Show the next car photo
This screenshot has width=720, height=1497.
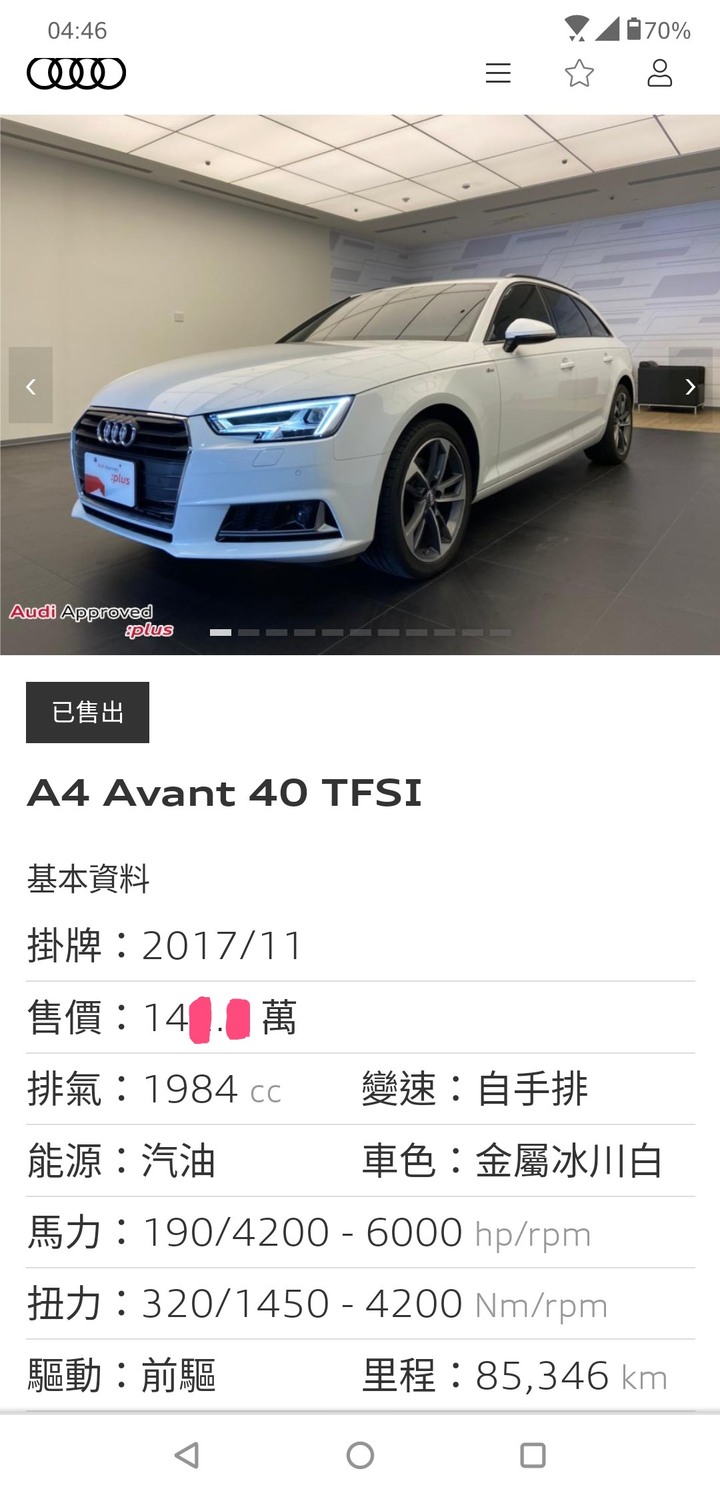point(690,386)
